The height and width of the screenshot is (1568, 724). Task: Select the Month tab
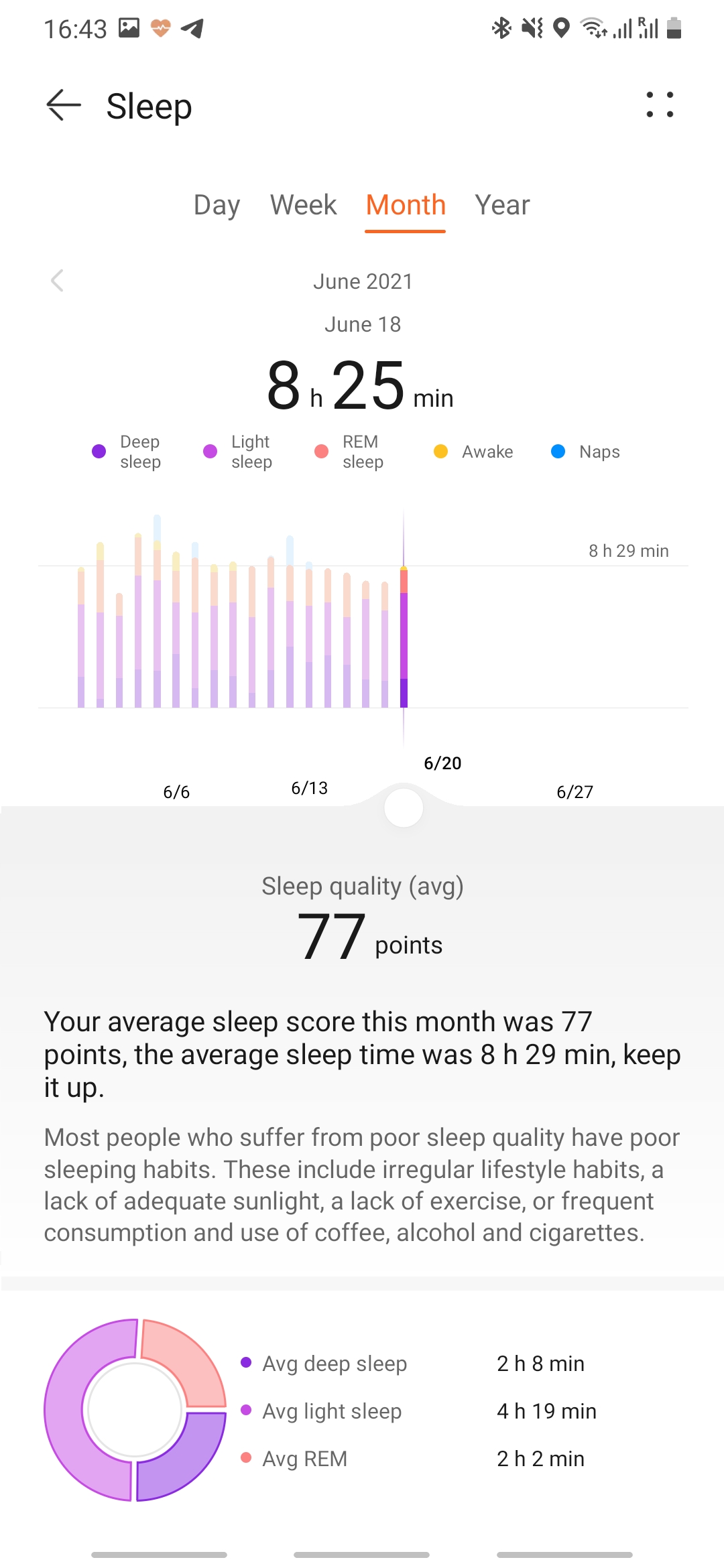click(x=406, y=205)
